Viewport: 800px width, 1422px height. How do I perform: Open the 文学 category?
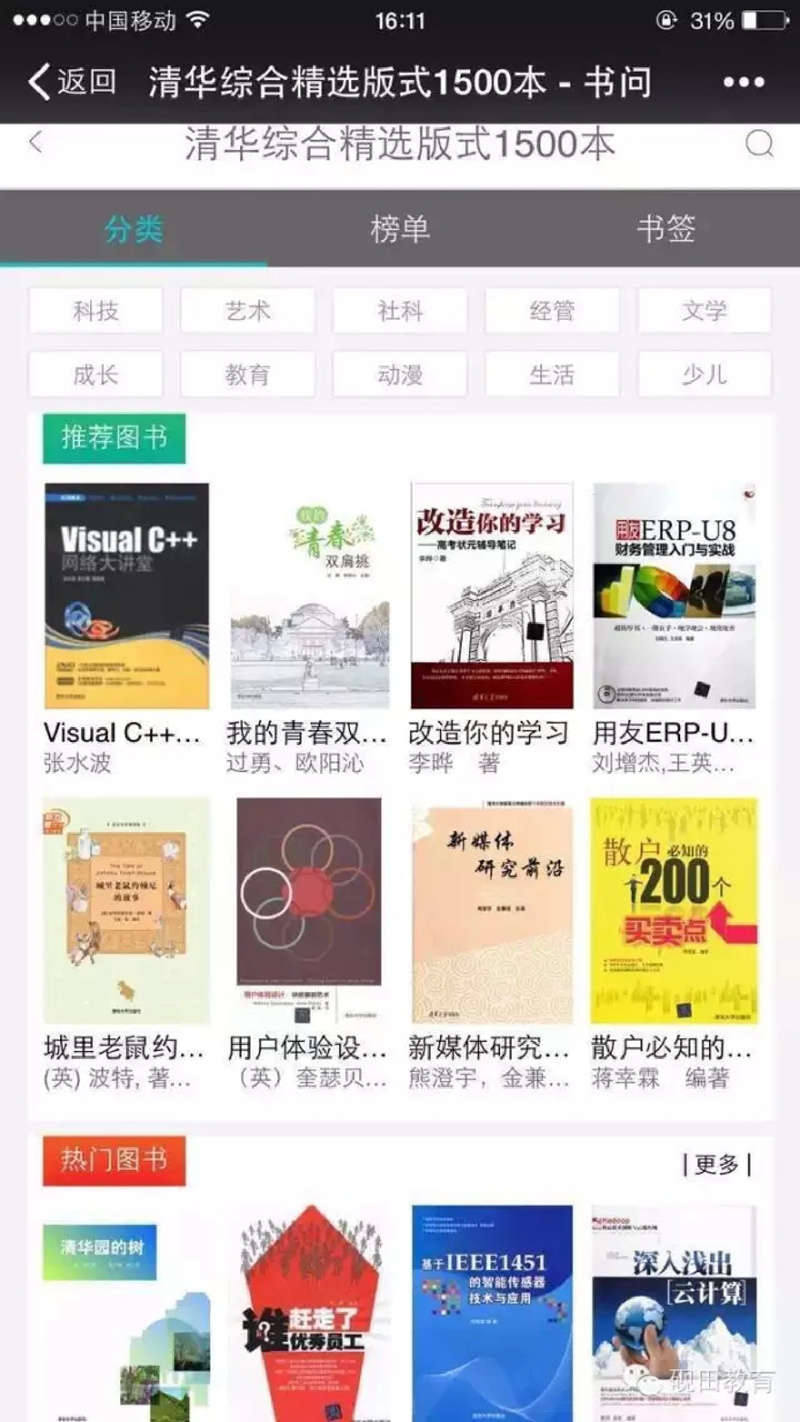tap(704, 311)
